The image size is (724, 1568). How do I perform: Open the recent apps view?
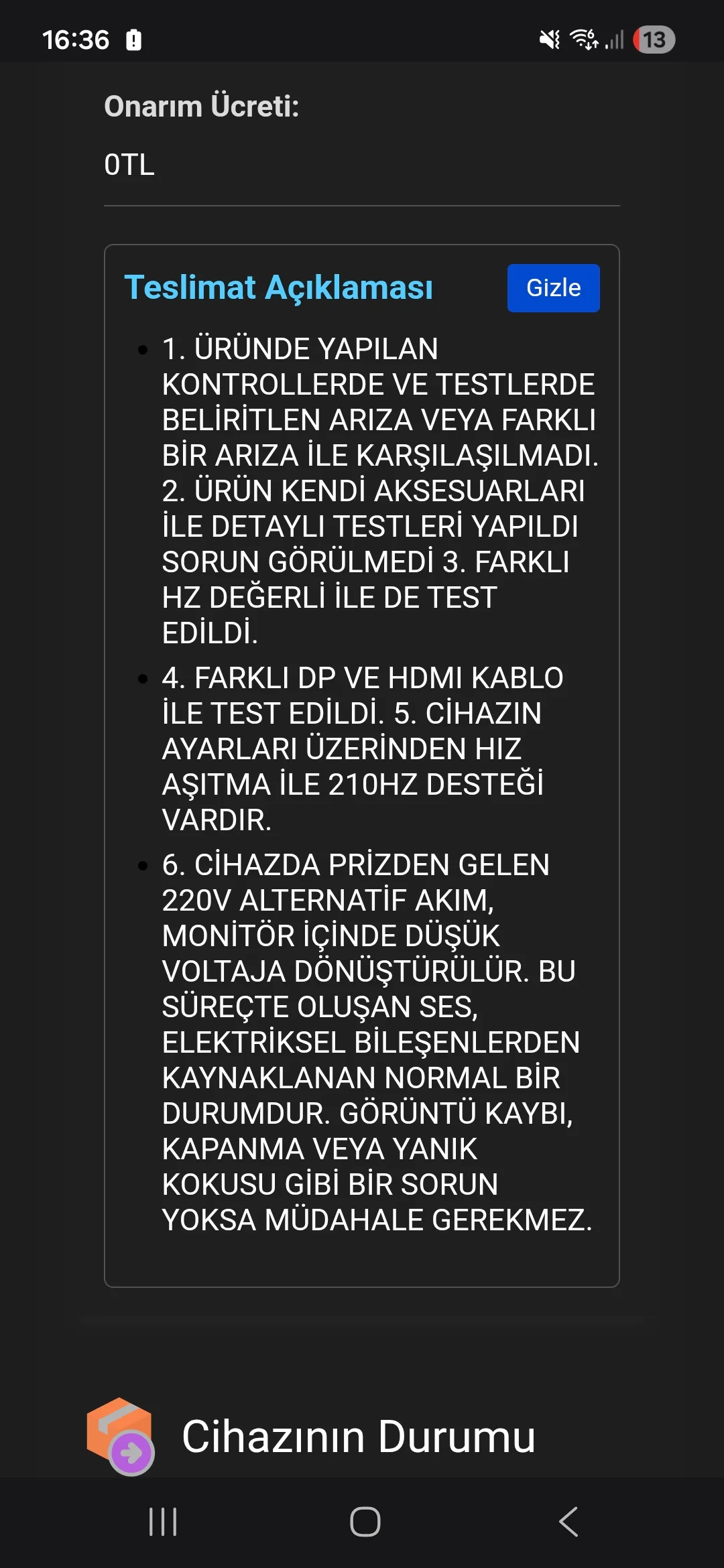point(163,1522)
